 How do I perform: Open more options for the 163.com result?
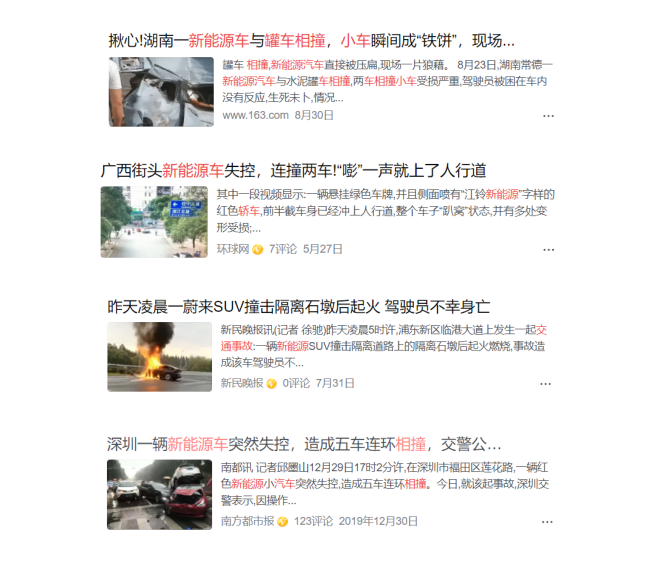tap(548, 116)
